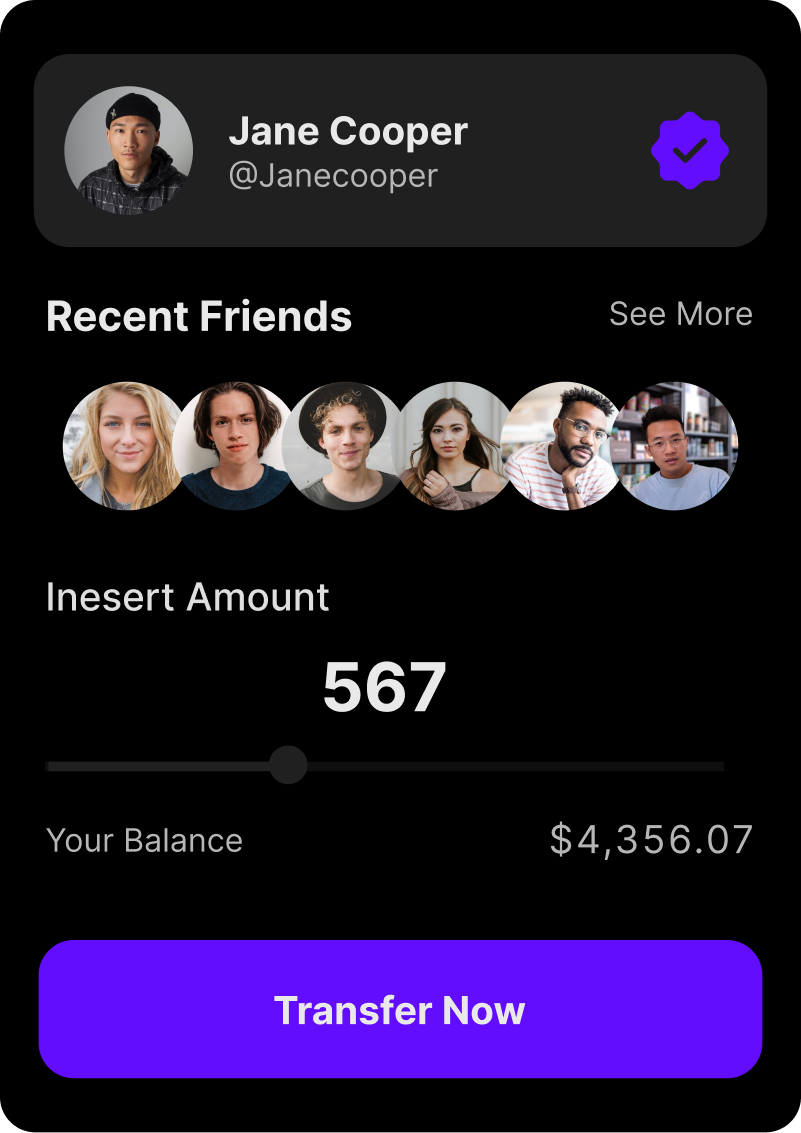Open Jane Cooper's profile card
The width and height of the screenshot is (801, 1133).
point(400,150)
